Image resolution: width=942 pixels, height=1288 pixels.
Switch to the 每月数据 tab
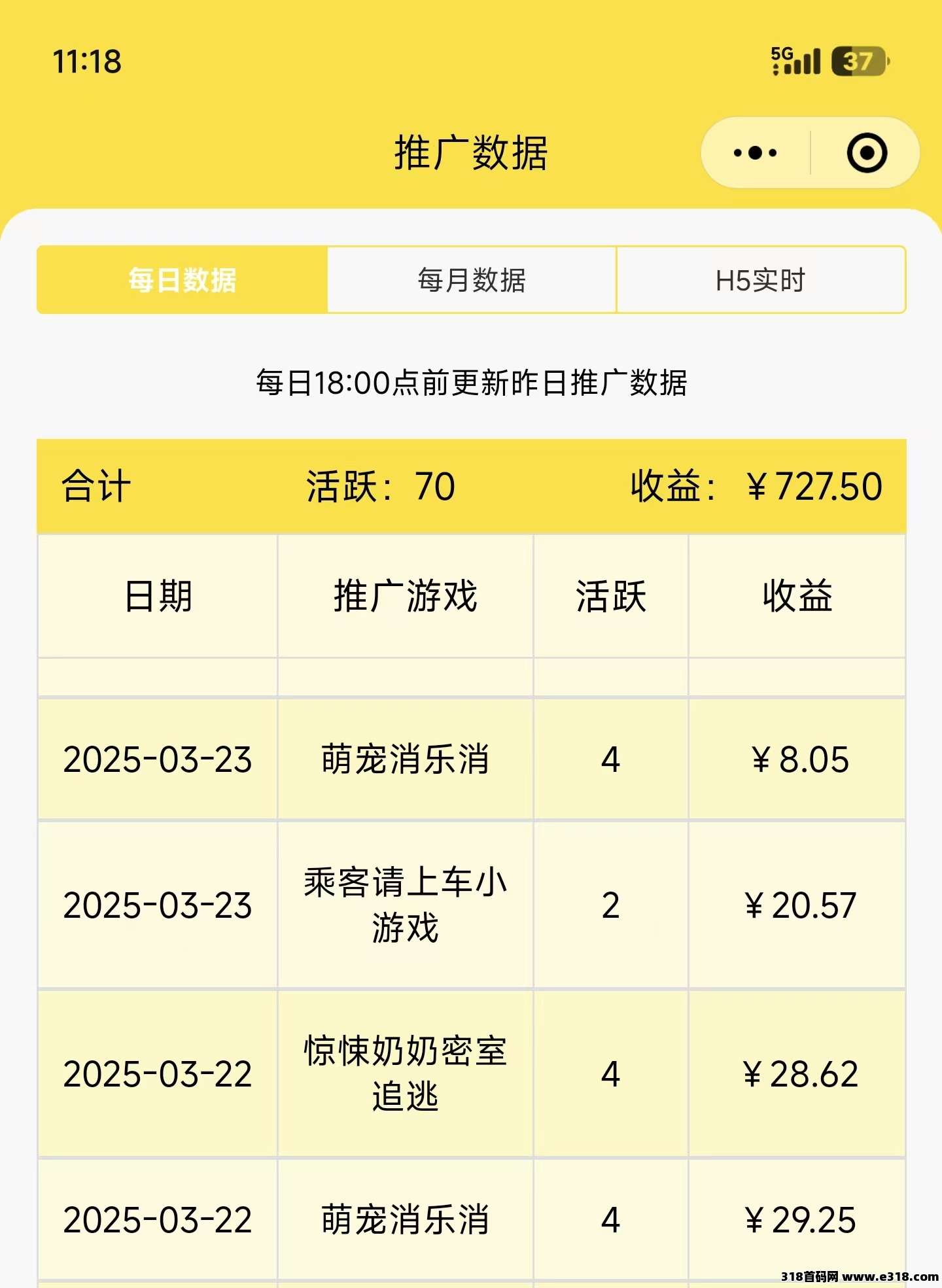click(472, 279)
